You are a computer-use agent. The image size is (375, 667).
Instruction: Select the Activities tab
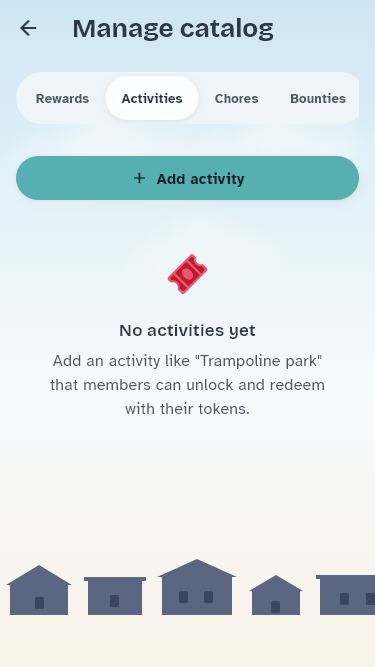click(152, 98)
